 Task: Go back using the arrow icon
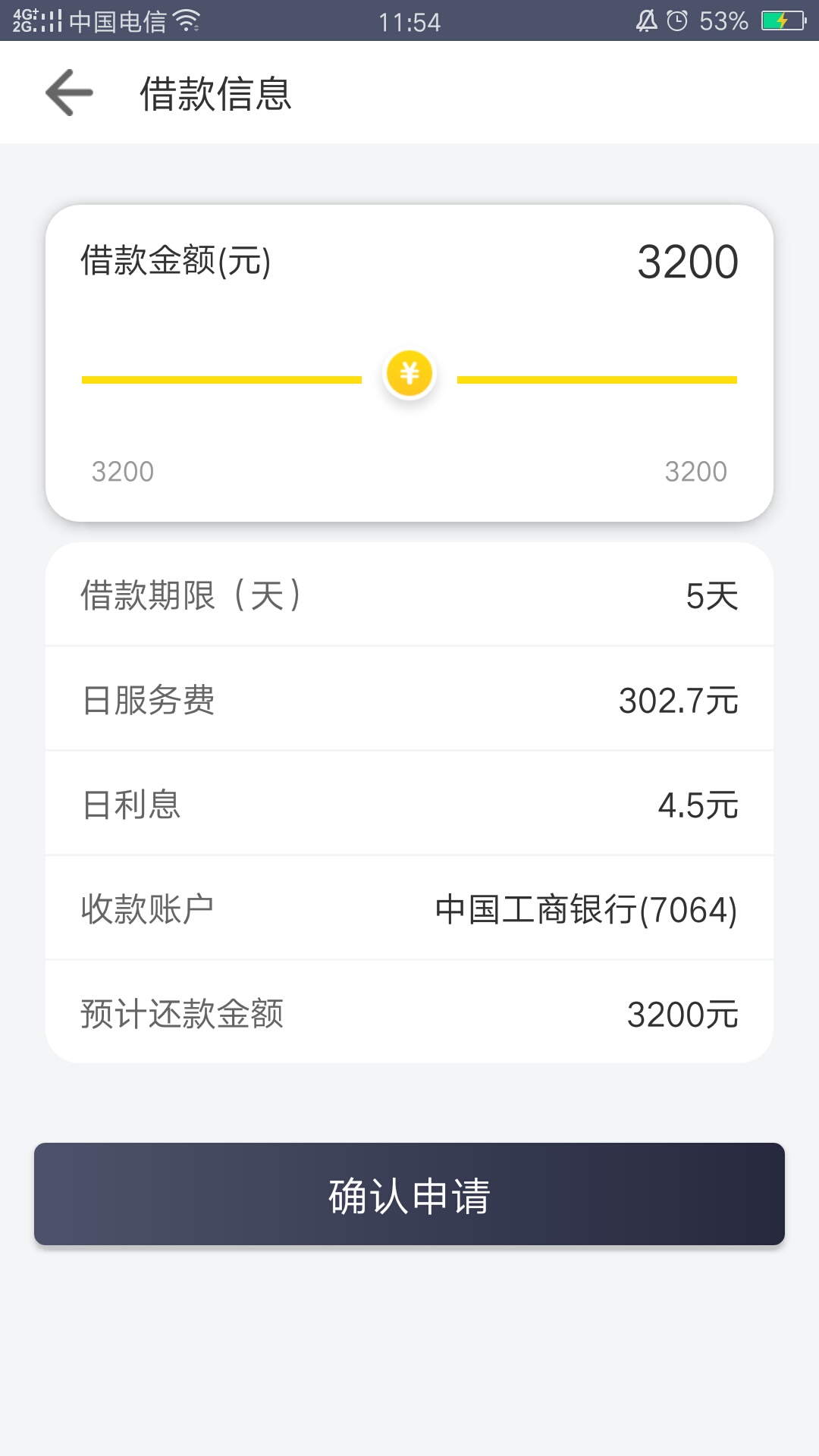[x=69, y=93]
